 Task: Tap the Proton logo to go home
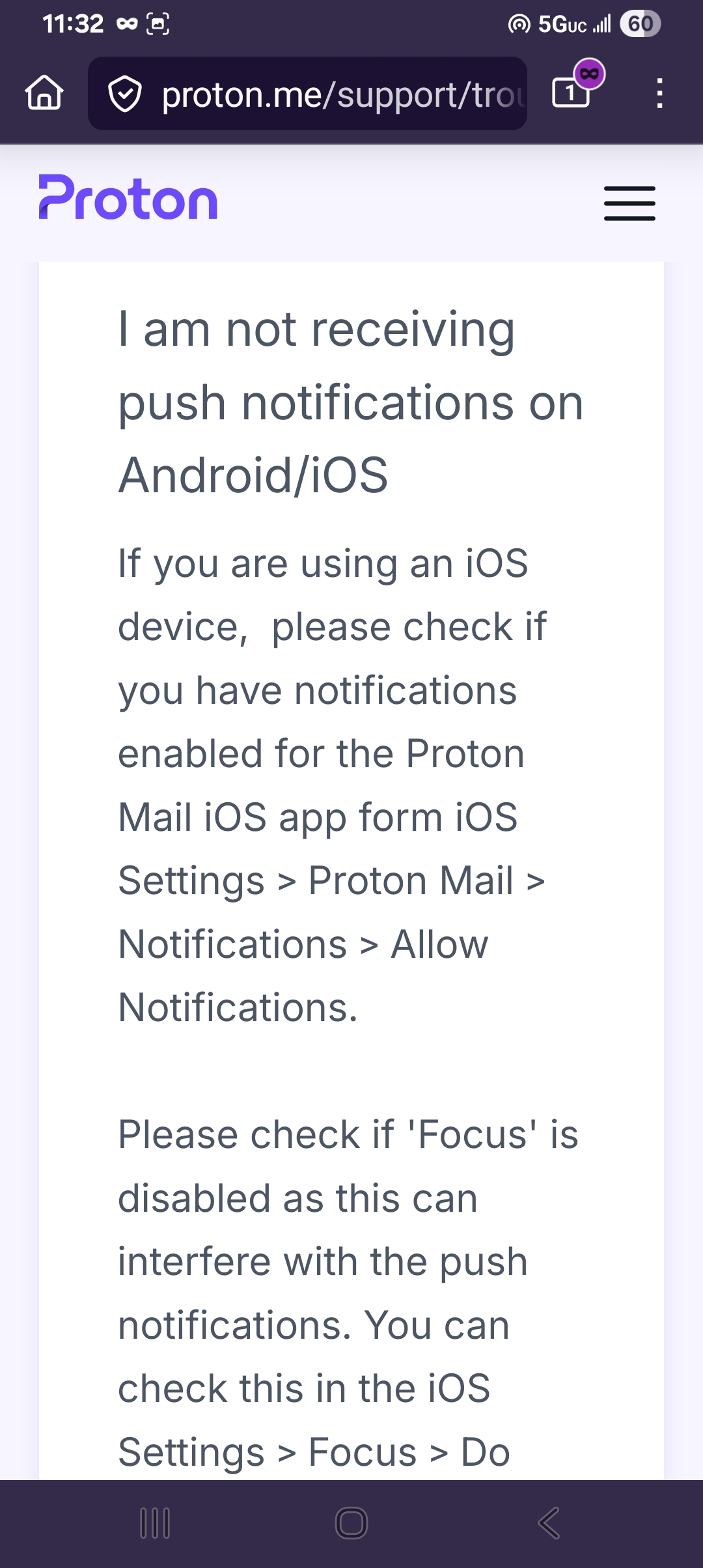point(128,197)
